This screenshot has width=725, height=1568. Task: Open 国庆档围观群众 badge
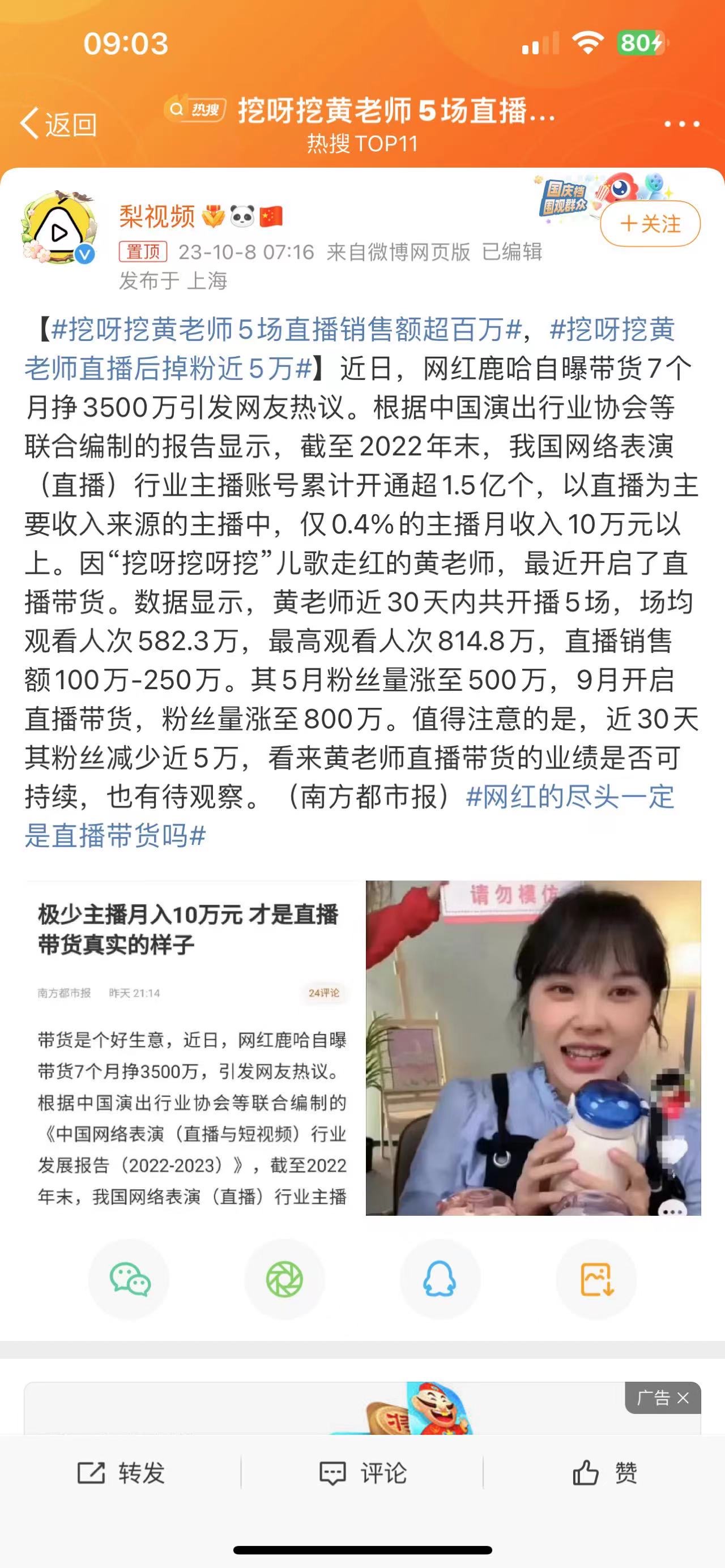pos(565,198)
